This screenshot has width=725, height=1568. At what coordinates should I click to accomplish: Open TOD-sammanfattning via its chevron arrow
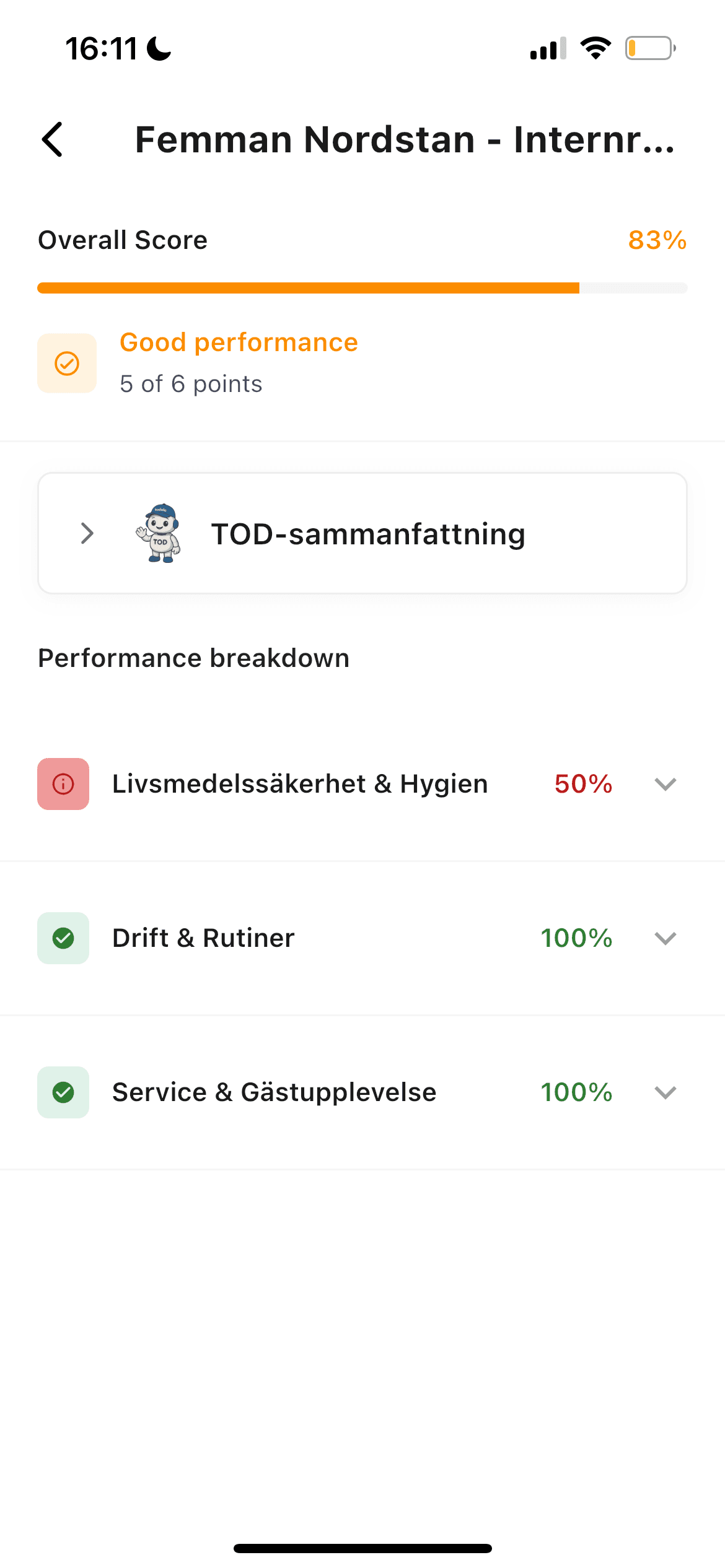point(86,533)
